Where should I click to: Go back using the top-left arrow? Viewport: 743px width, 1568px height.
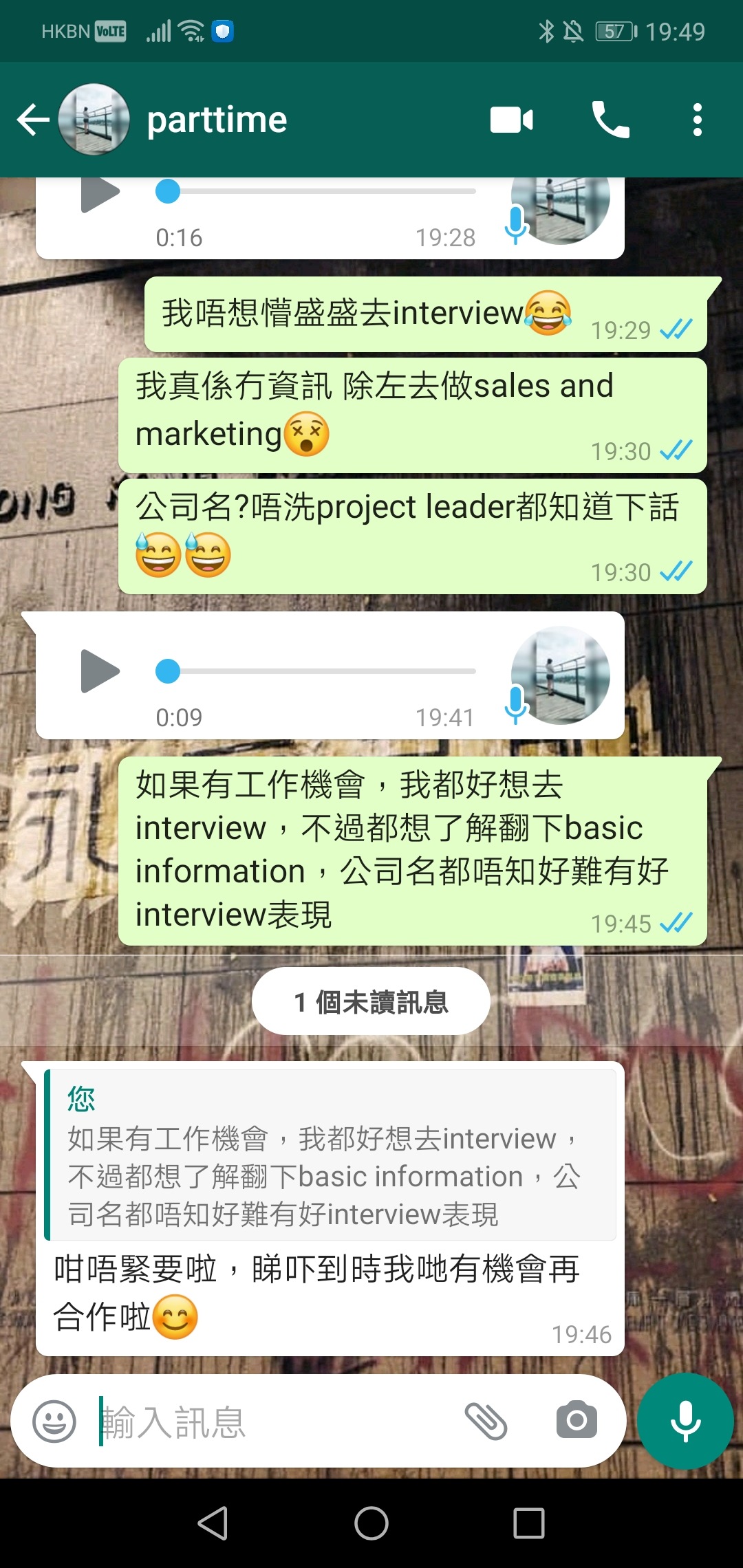(33, 118)
